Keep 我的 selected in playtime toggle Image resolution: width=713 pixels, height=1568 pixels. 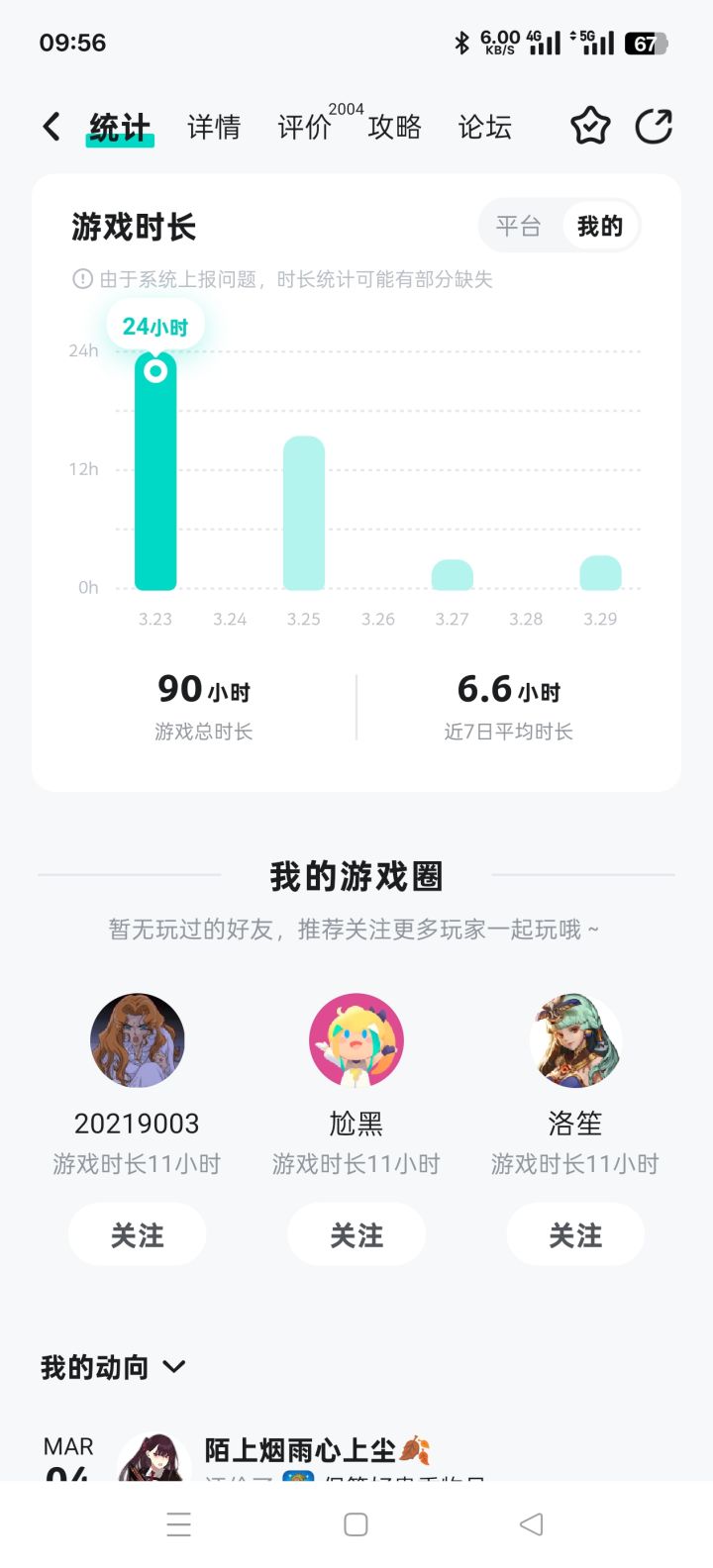[x=602, y=226]
